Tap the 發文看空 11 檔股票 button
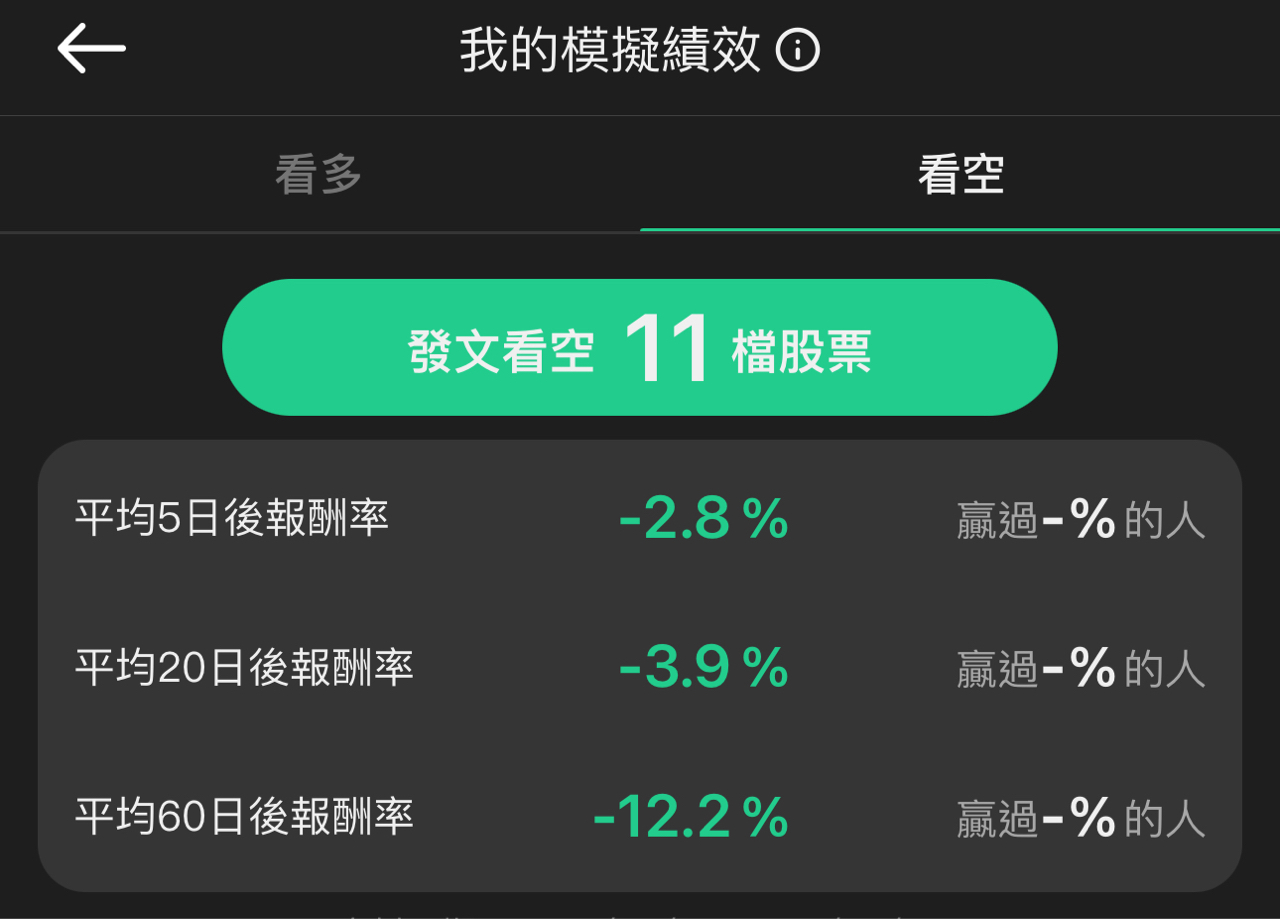 [640, 347]
